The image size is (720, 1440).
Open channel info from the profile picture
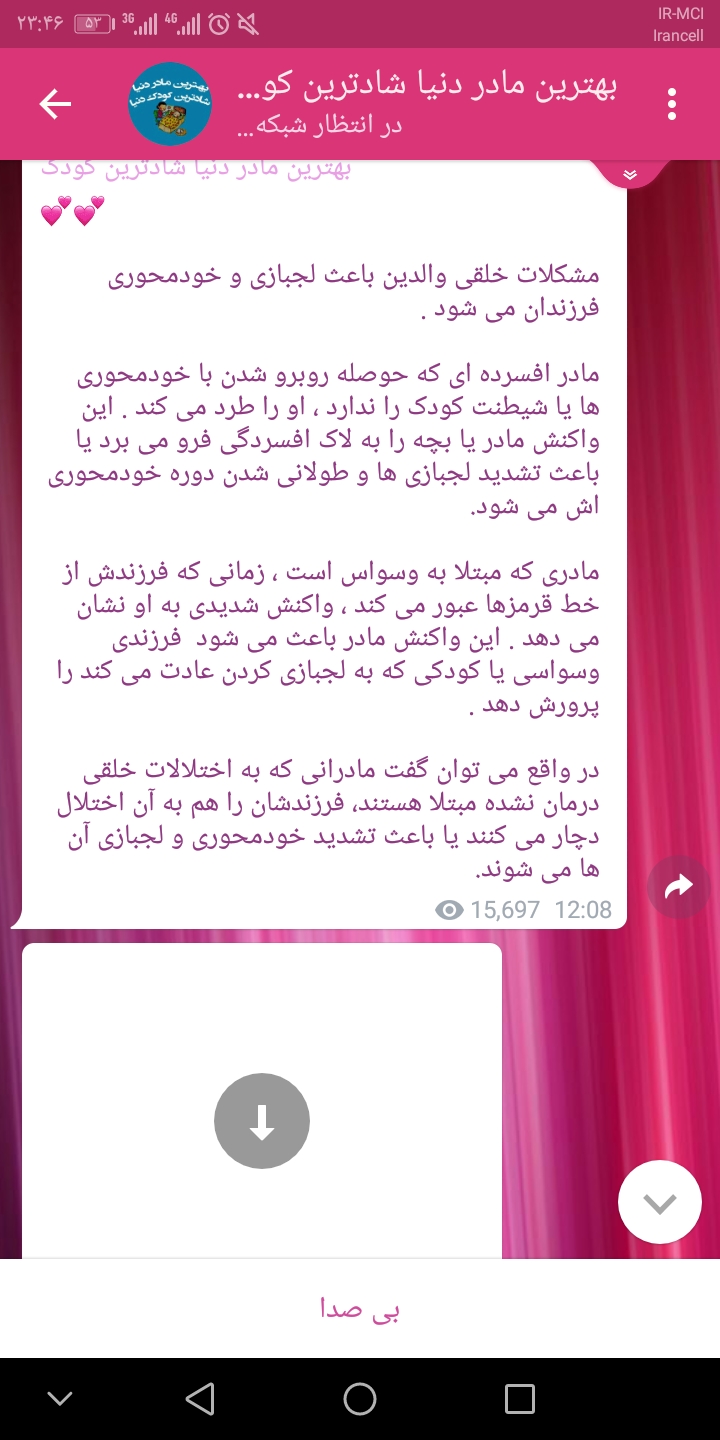tap(170, 104)
